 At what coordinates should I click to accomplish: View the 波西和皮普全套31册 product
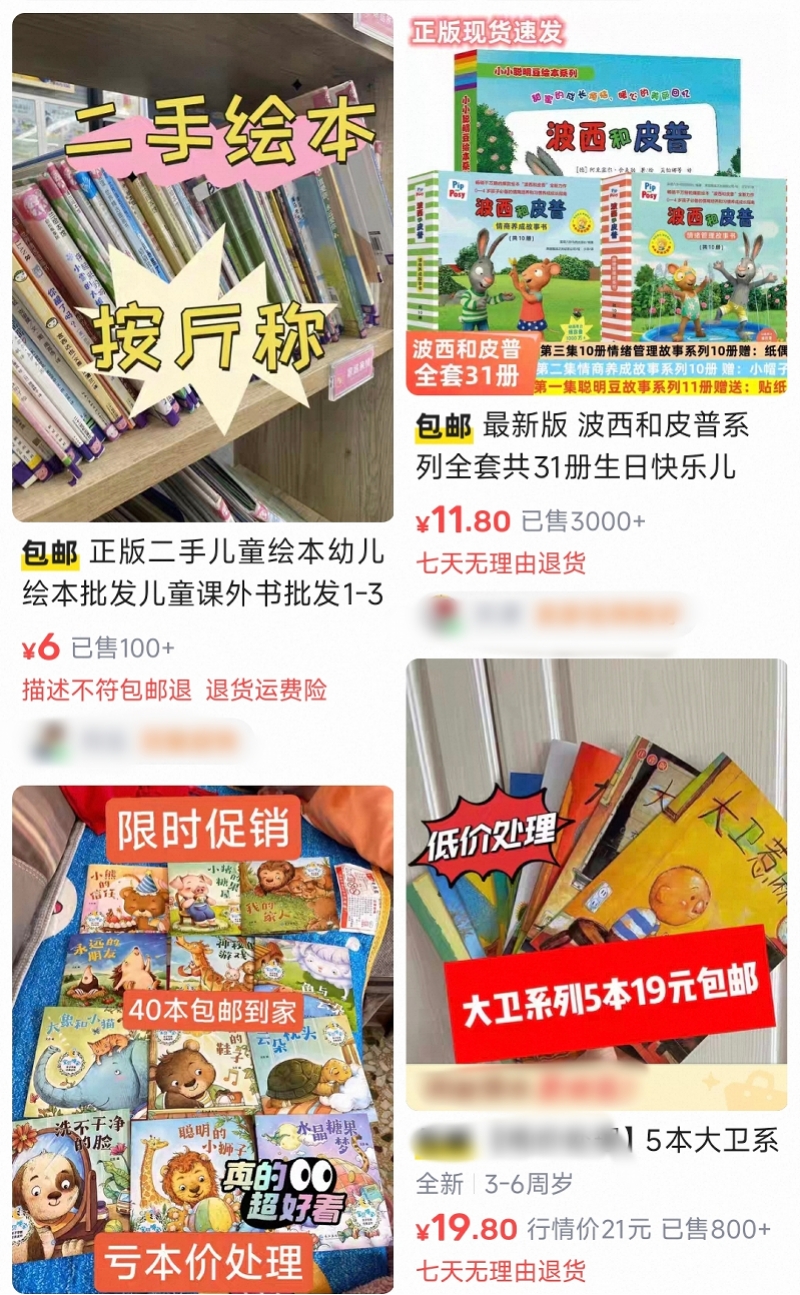[596, 210]
